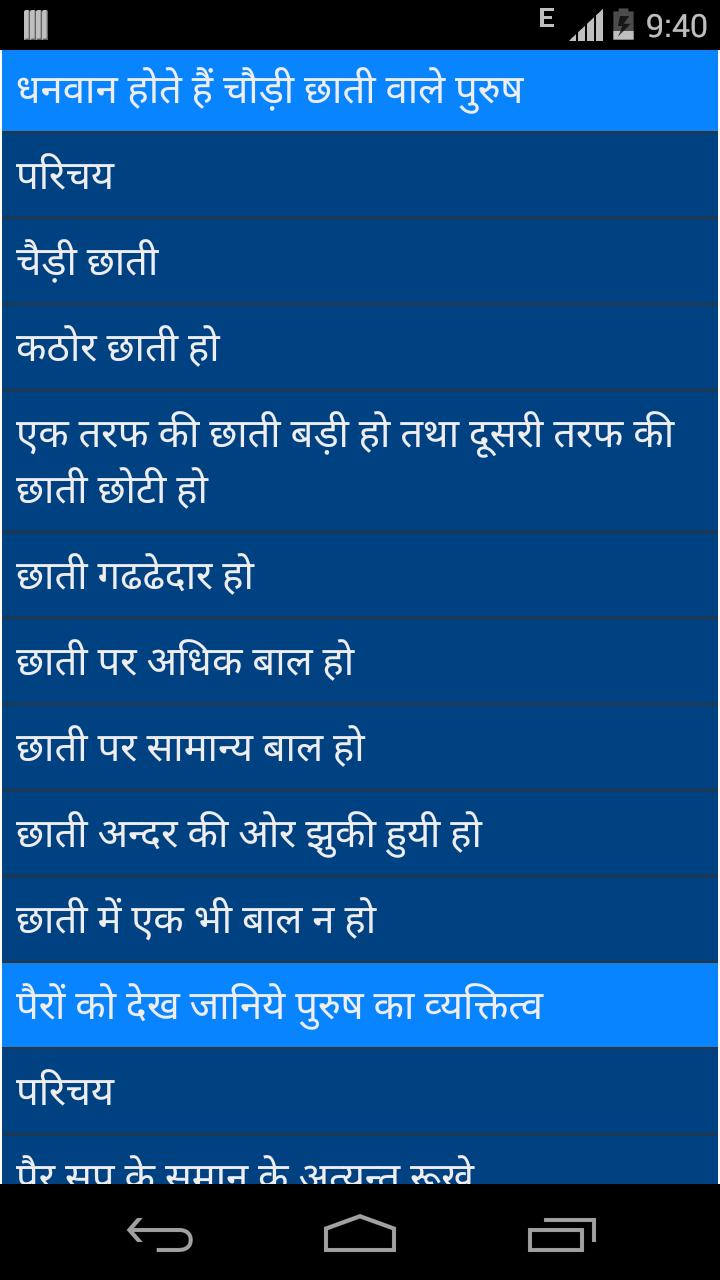
Task: Go back using the system back button
Action: (x=160, y=1234)
